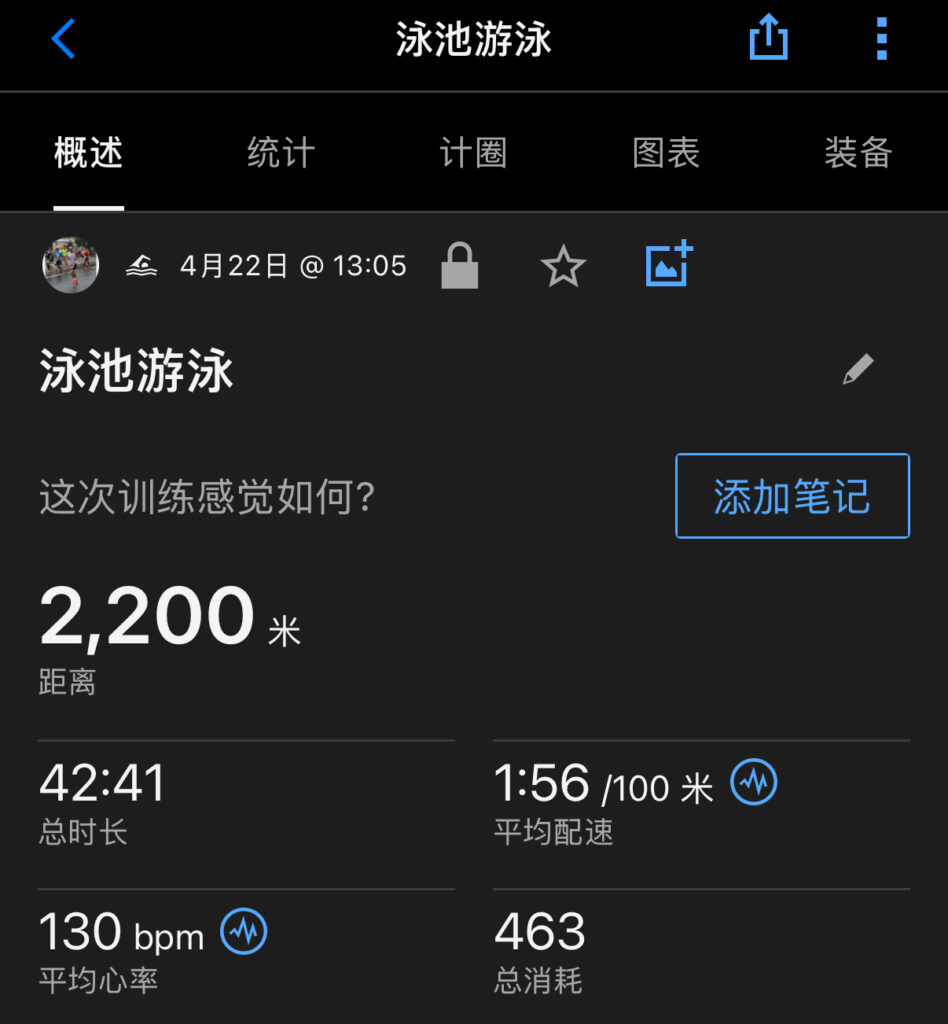Viewport: 948px width, 1024px height.
Task: Select the 概述 tab
Action: 88,153
